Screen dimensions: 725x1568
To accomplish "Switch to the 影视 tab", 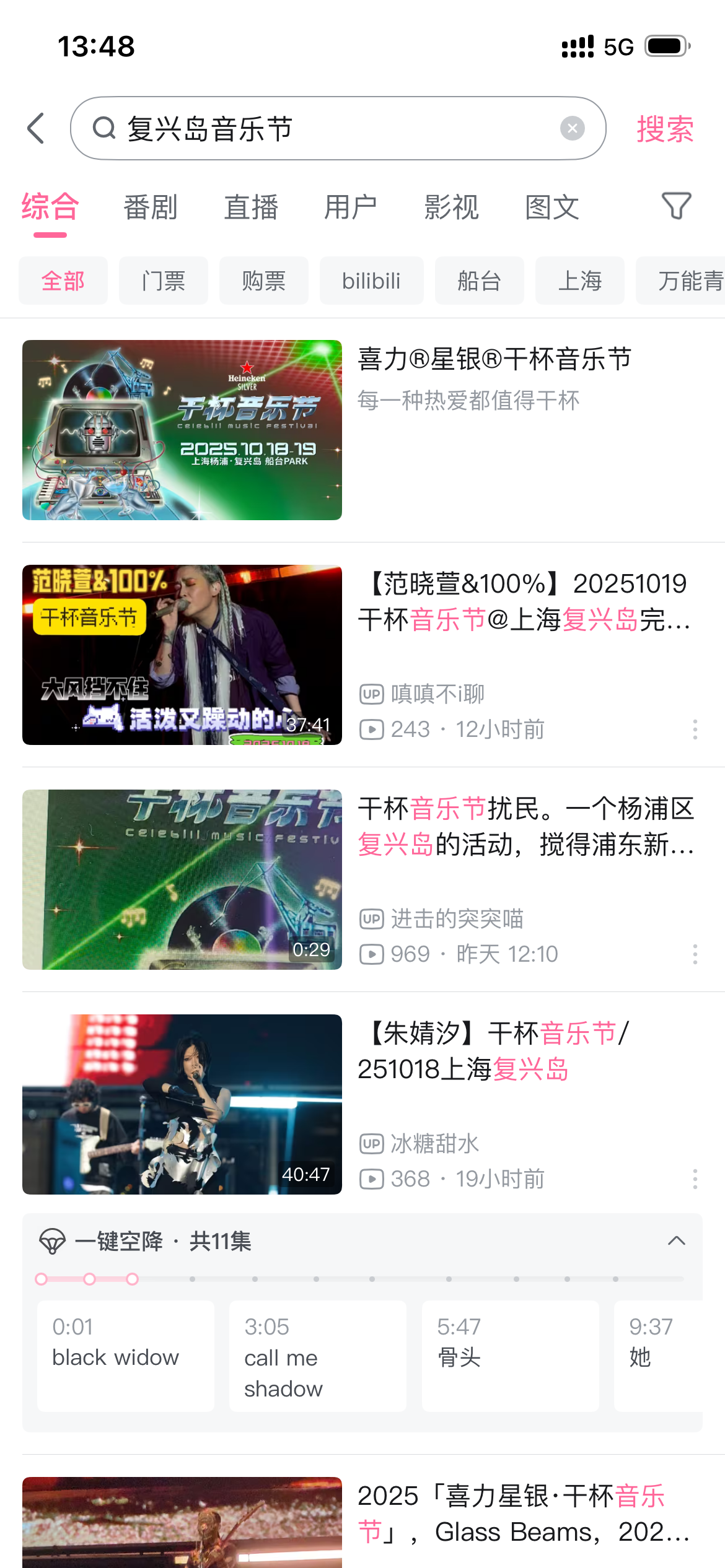I will click(451, 207).
